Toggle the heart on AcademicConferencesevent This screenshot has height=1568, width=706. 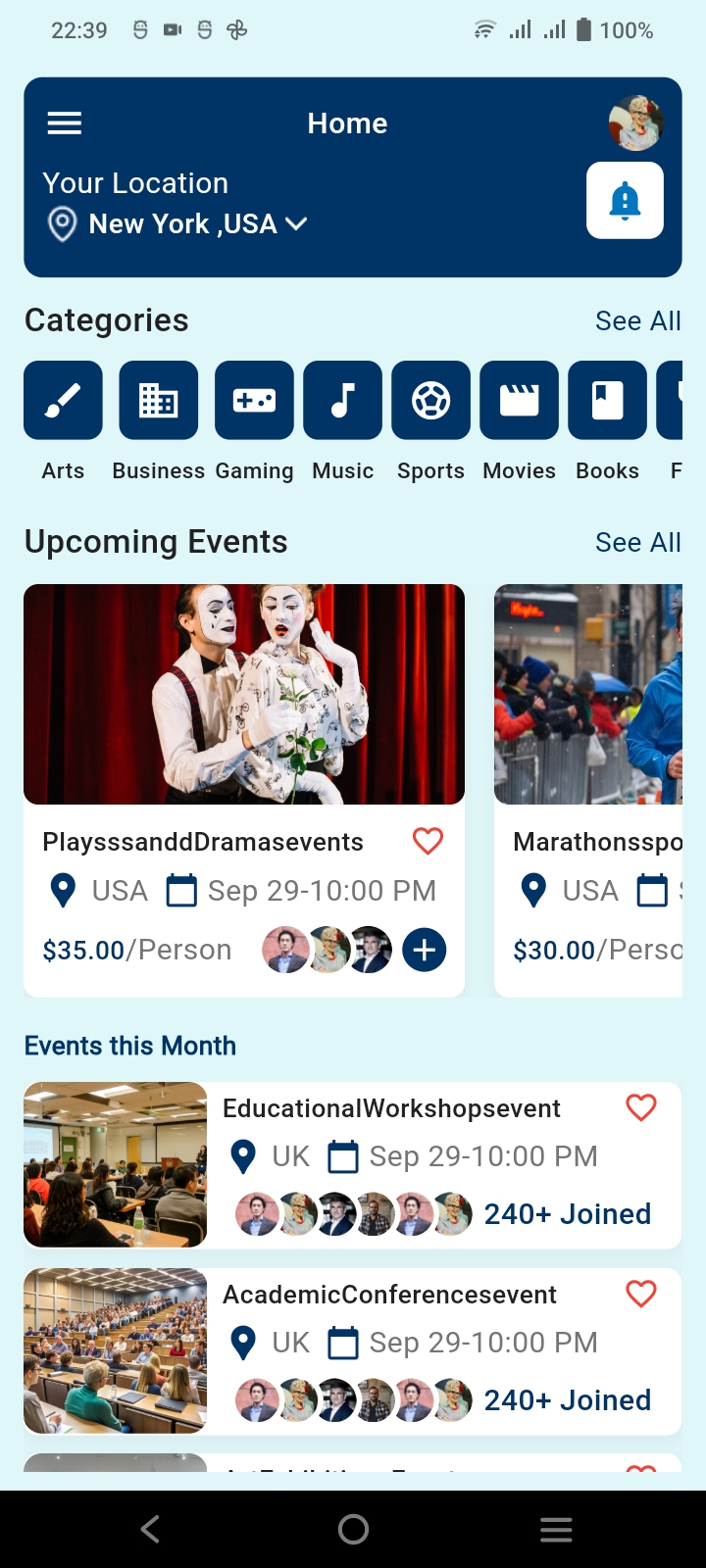pos(641,1294)
